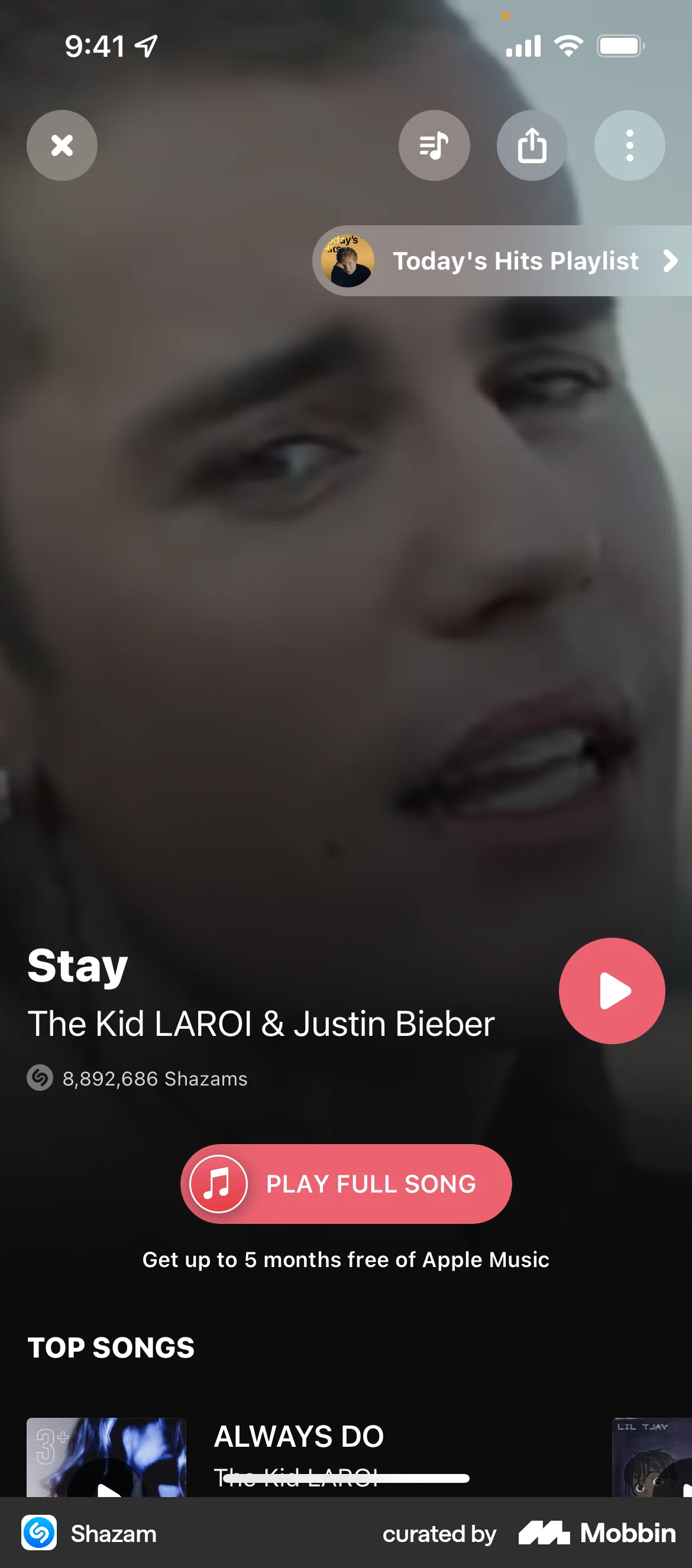The width and height of the screenshot is (692, 1568).
Task: Tap the Shazam logo in bottom bar
Action: 39,1533
